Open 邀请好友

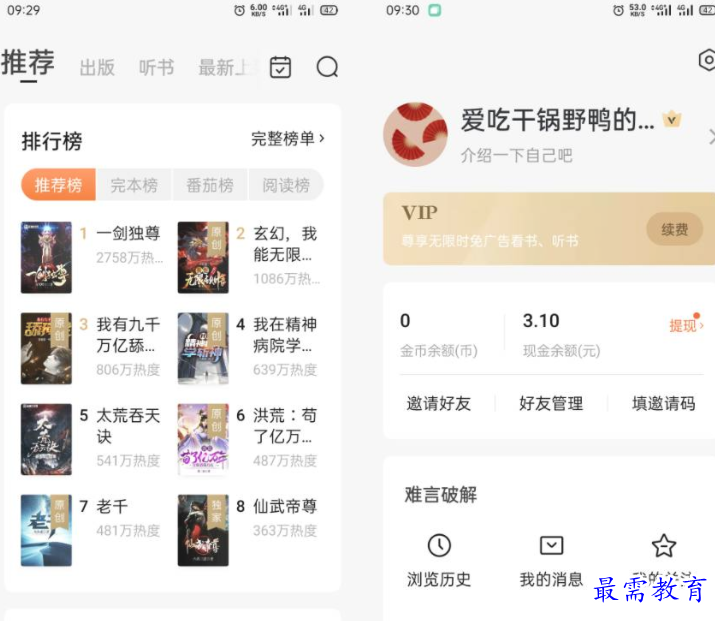438,404
